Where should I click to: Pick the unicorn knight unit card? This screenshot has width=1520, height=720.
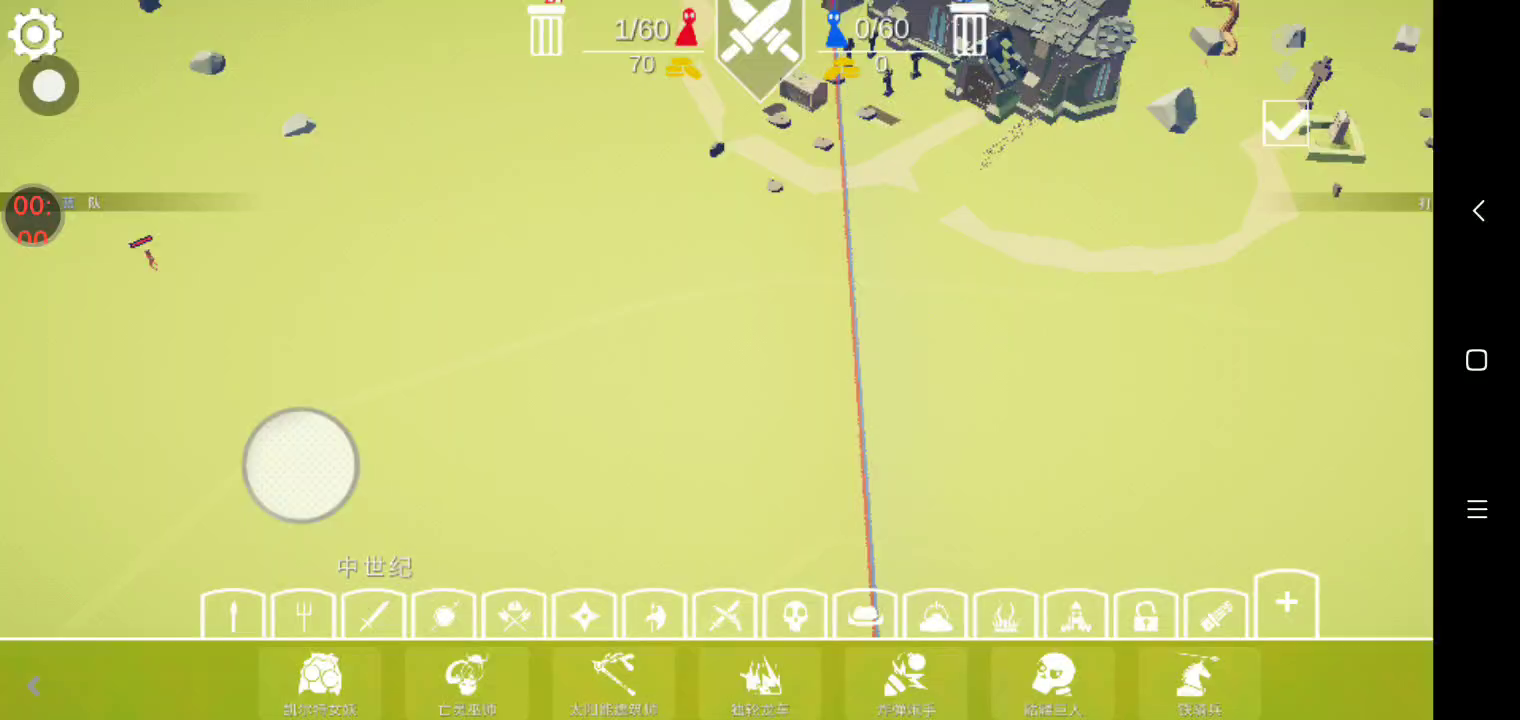[x=1199, y=684]
